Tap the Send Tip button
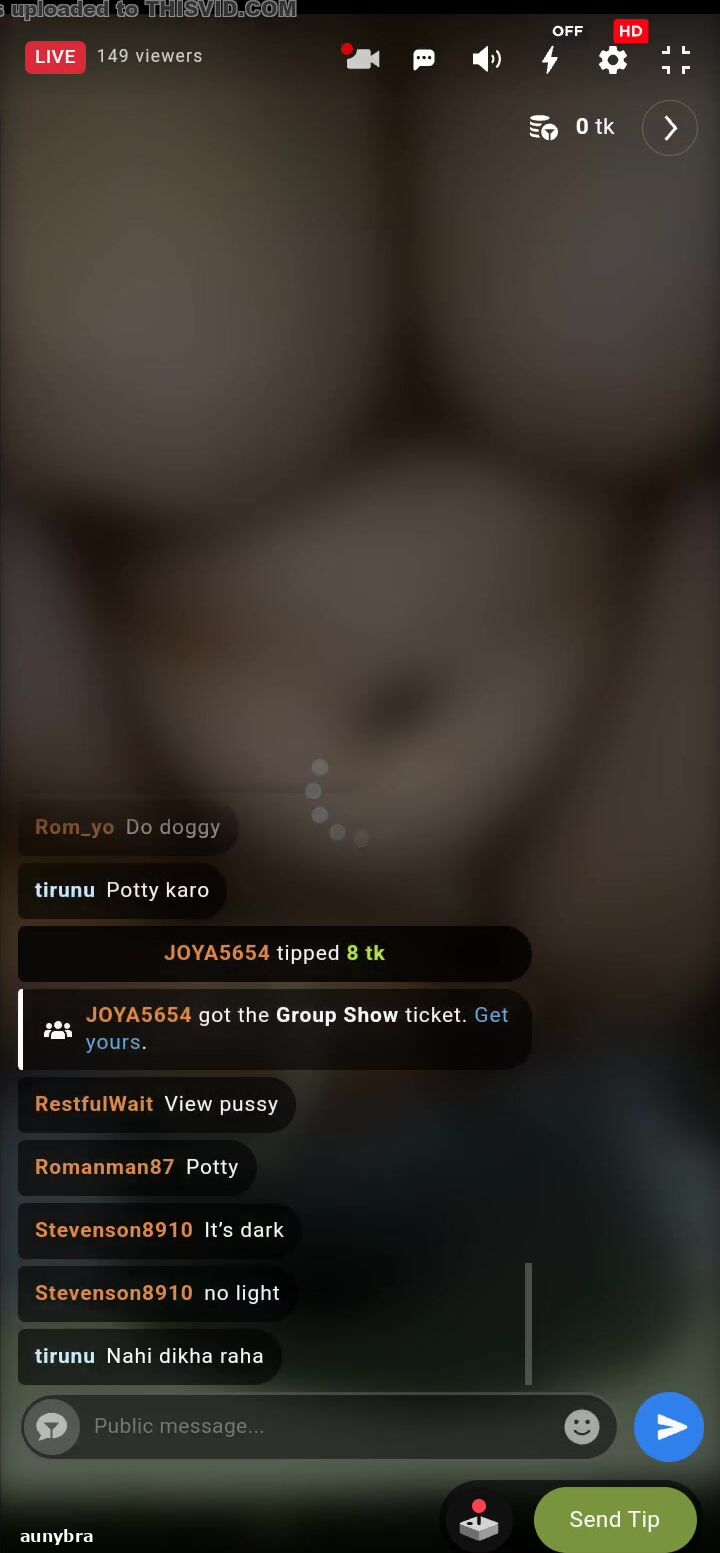The image size is (720, 1553). [614, 1519]
